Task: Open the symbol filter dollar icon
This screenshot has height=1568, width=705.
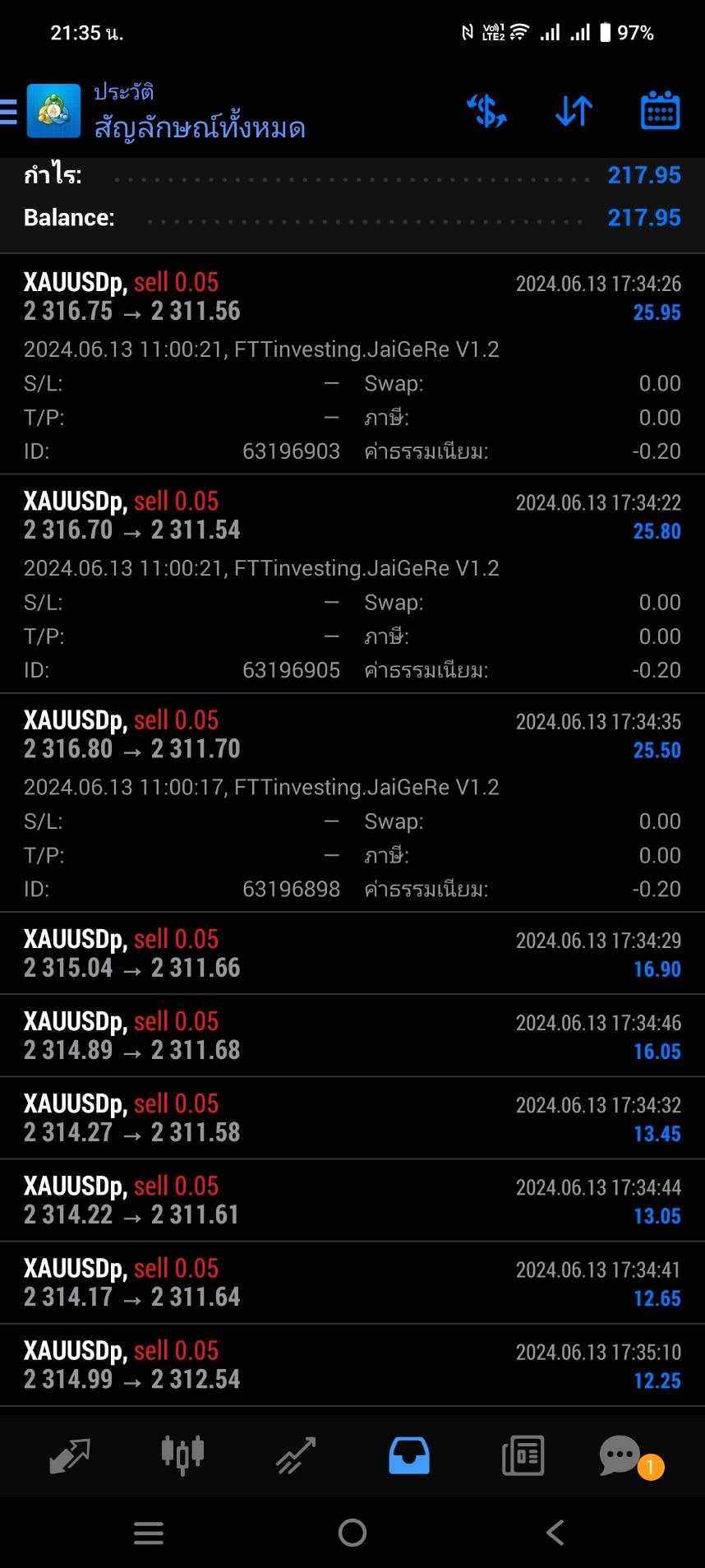Action: point(486,111)
